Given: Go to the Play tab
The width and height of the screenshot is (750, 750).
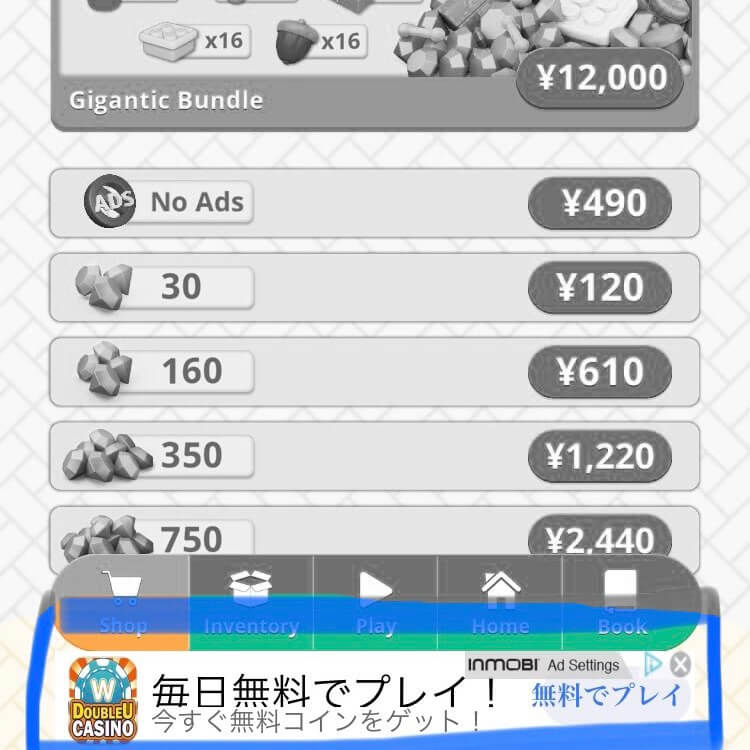Looking at the screenshot, I should tap(376, 602).
